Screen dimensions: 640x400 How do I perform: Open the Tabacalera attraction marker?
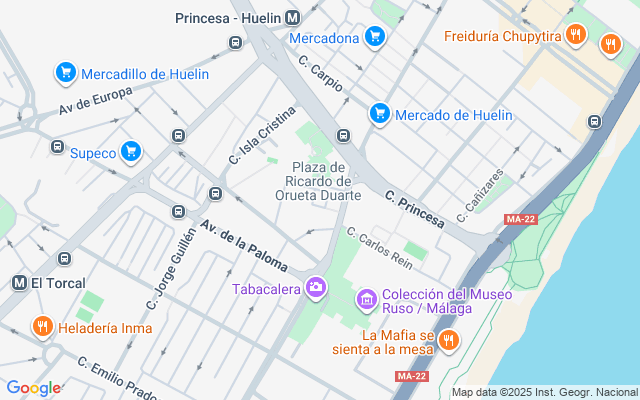316,289
